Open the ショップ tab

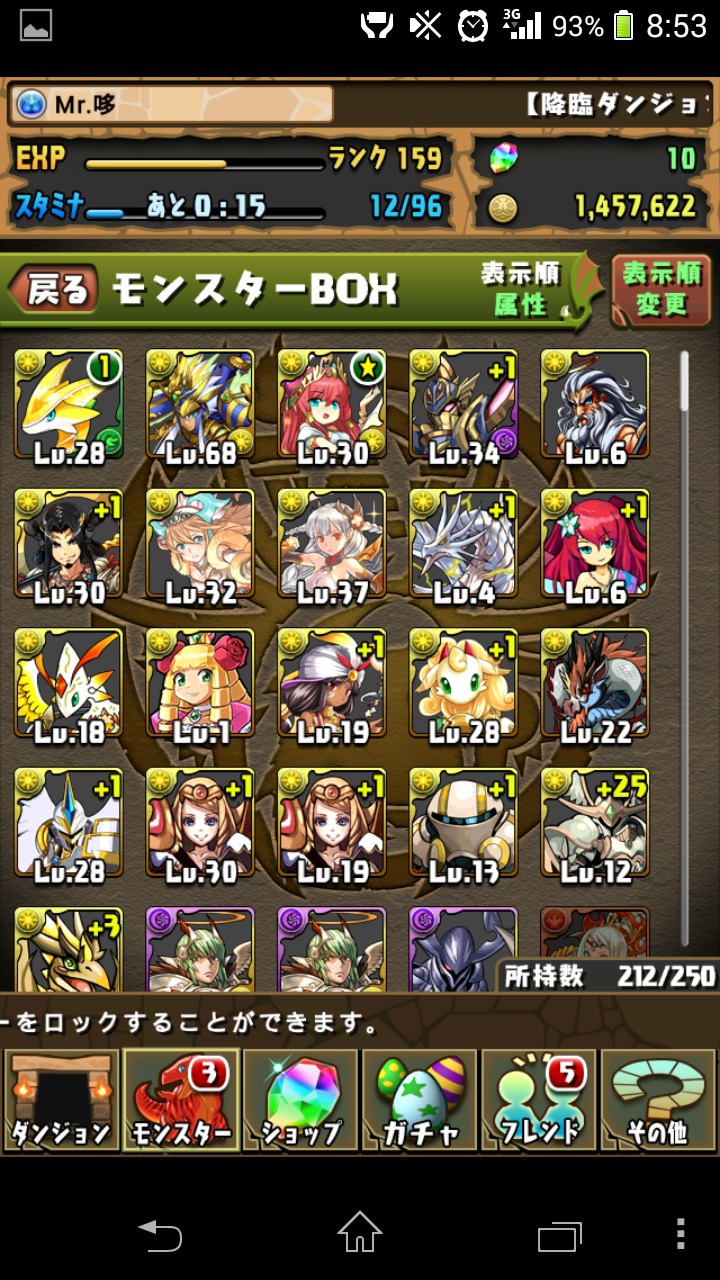click(x=301, y=1101)
